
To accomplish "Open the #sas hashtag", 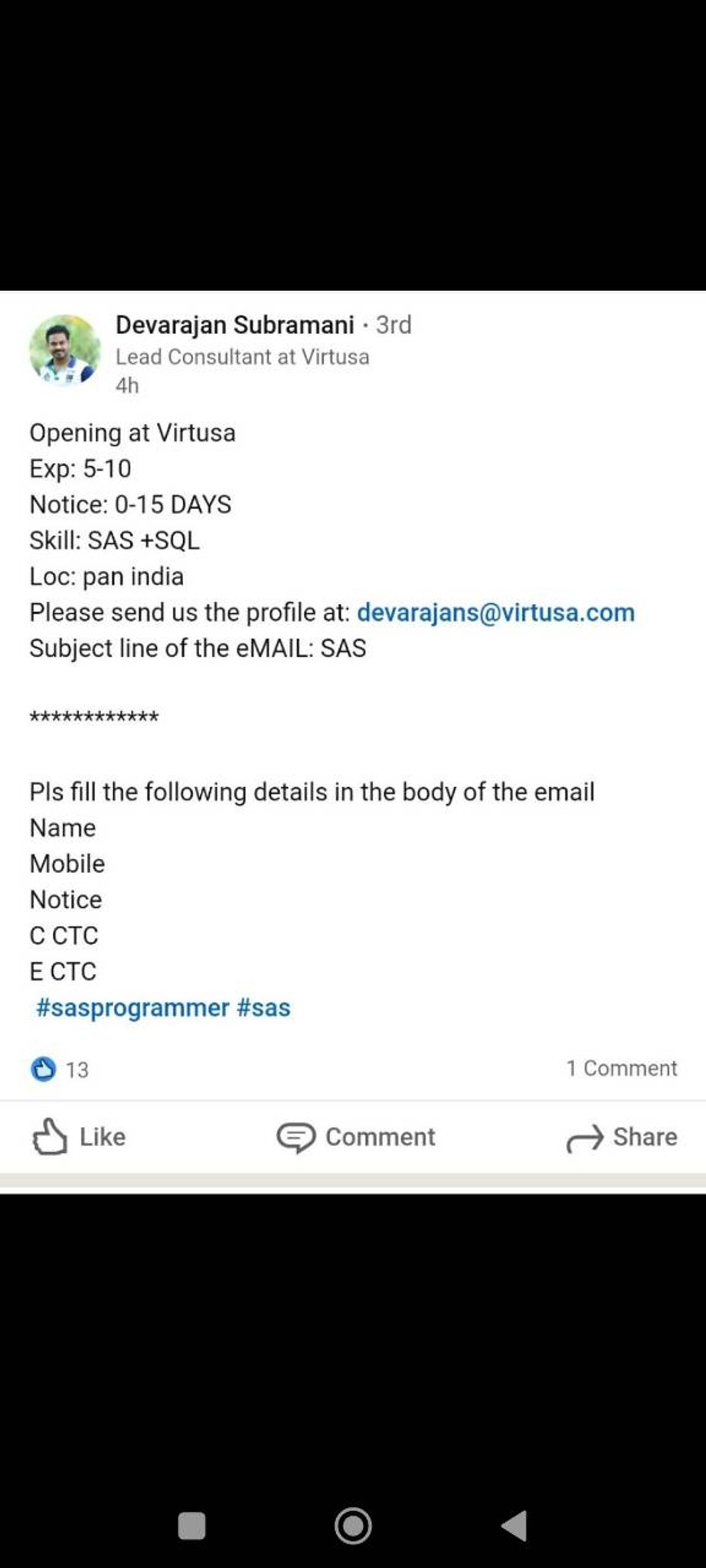I will [x=263, y=1008].
